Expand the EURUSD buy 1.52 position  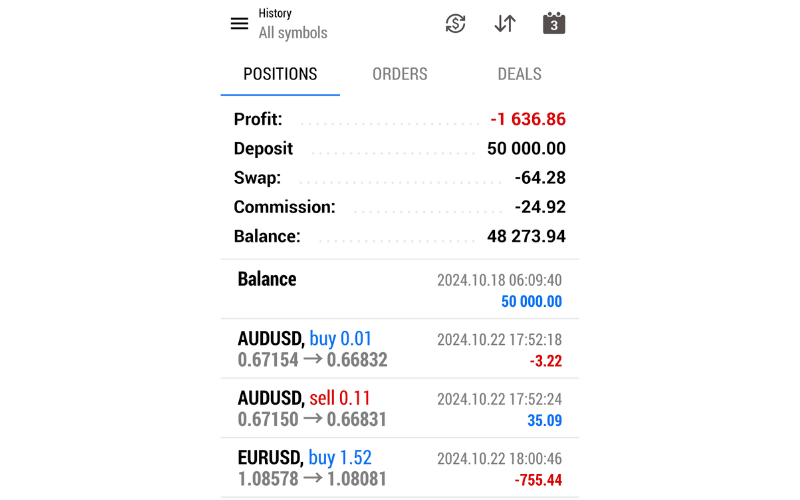[x=400, y=468]
